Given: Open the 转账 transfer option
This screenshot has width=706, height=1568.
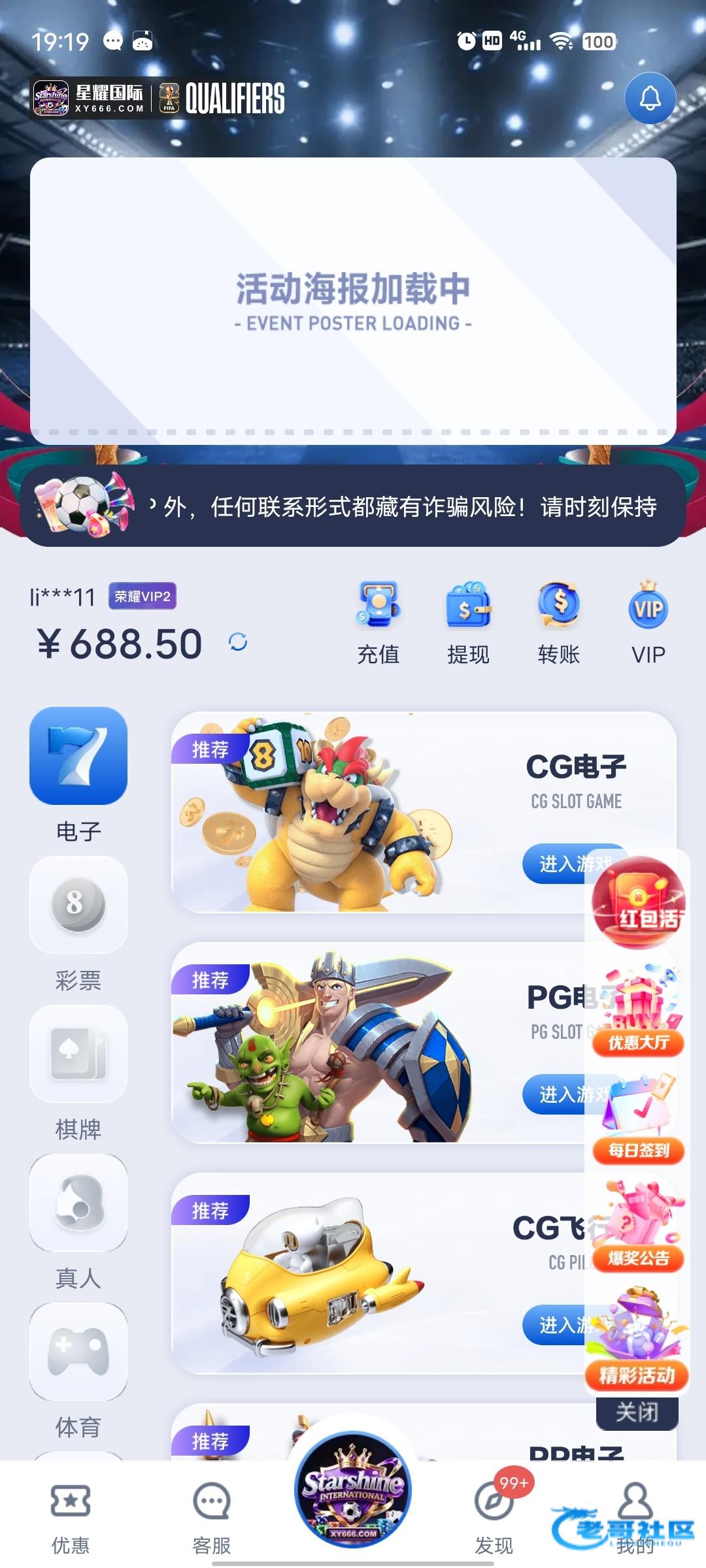Looking at the screenshot, I should pyautogui.click(x=558, y=622).
